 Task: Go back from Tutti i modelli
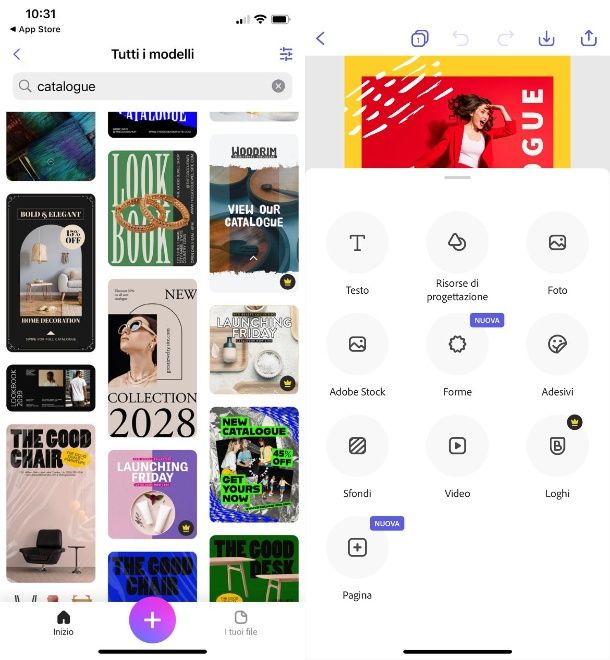(x=16, y=54)
